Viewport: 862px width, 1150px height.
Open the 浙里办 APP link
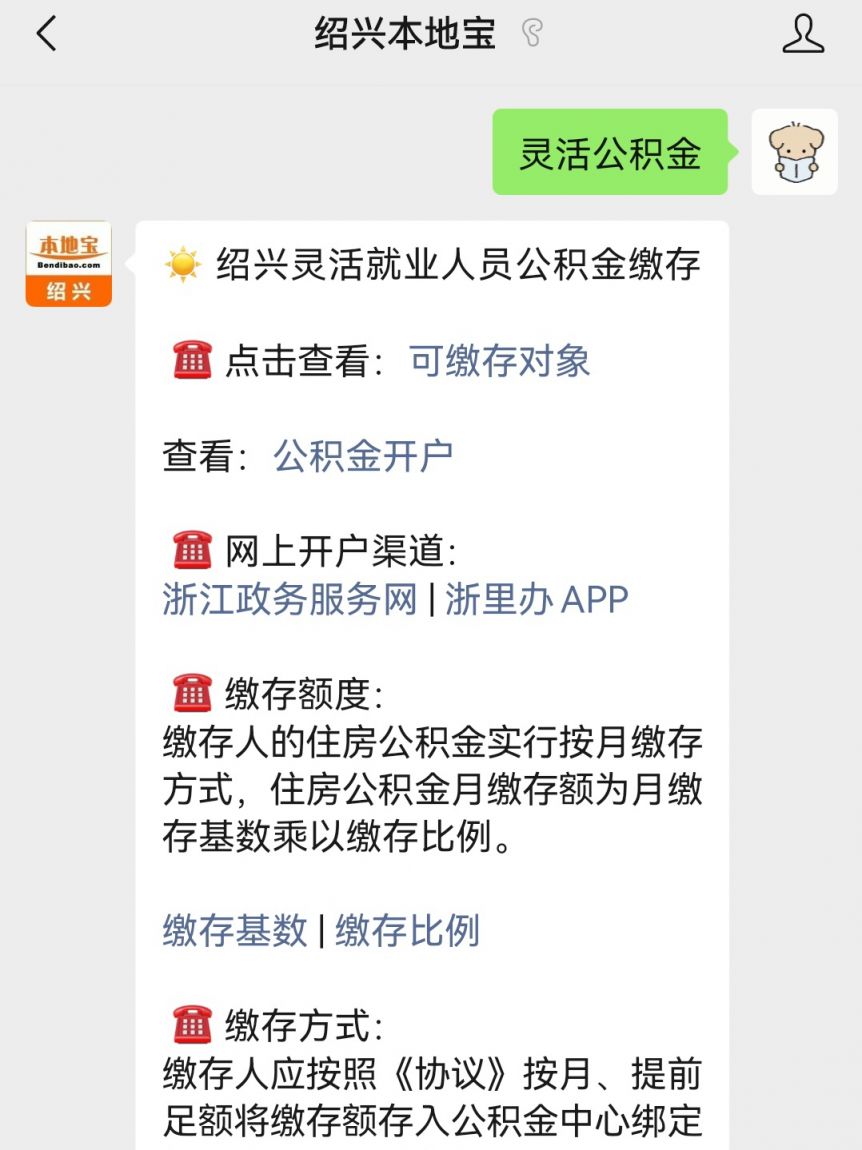(x=537, y=599)
